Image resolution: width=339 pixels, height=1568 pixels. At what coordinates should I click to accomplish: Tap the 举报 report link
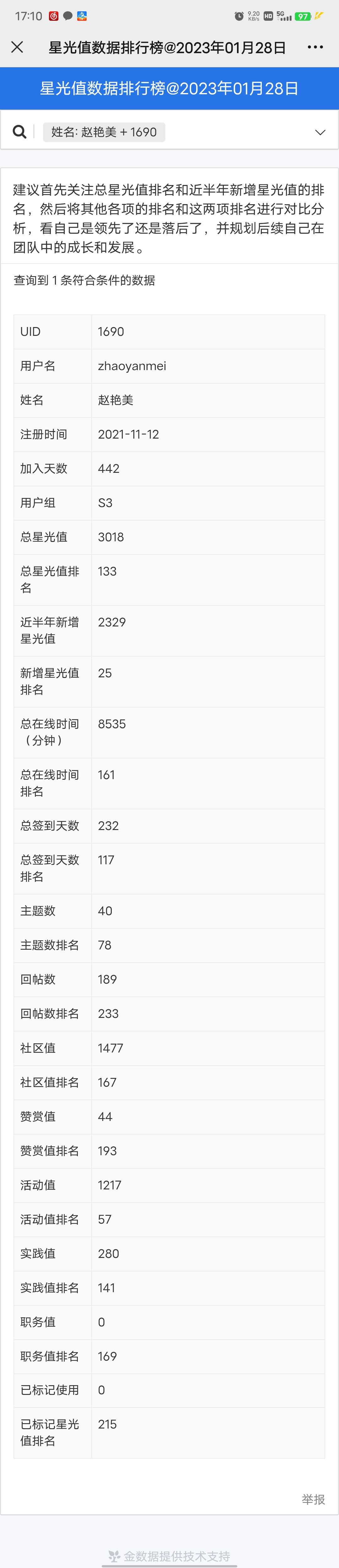point(313,1499)
